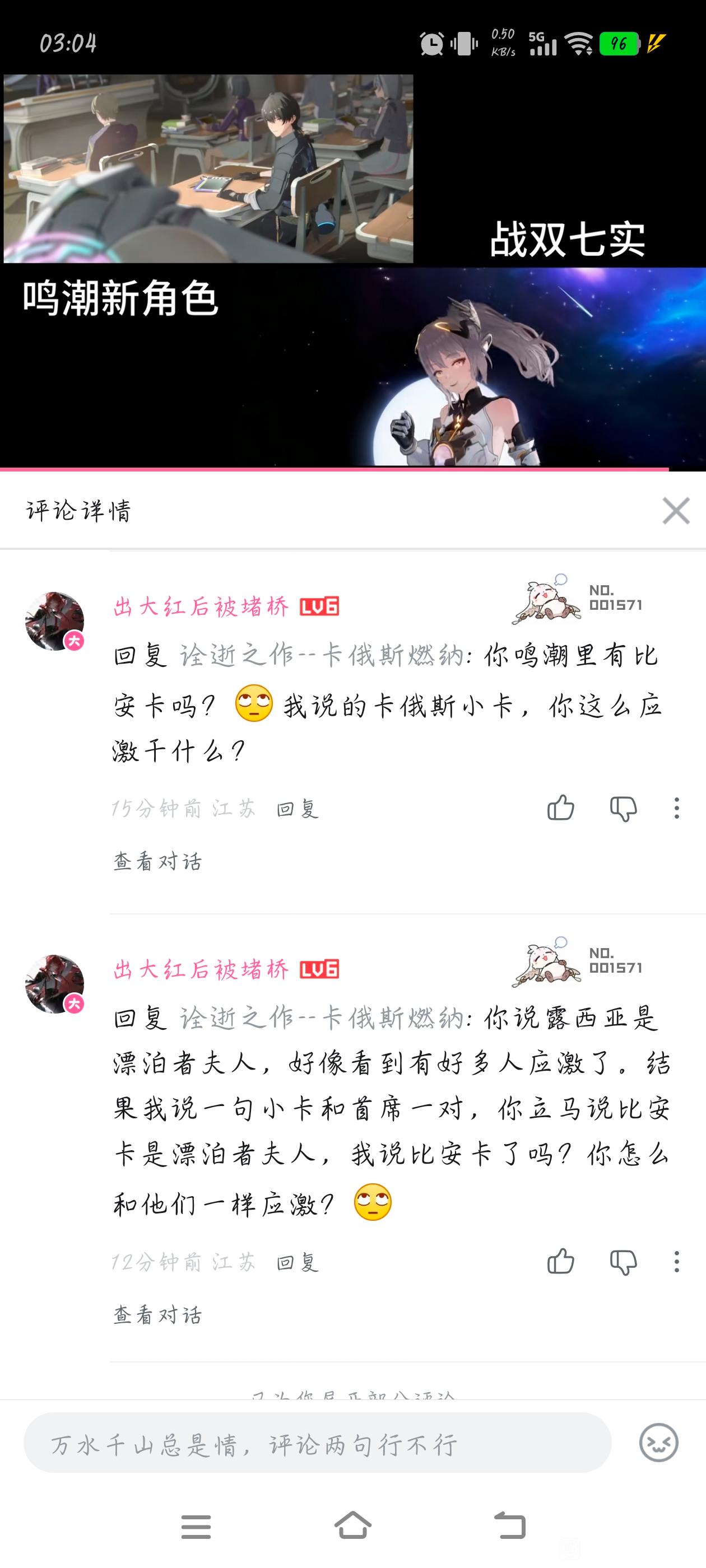This screenshot has height=1568, width=706.
Task: Open 出大红后被堵桥's avatar on the 15分钟前 comment
Action: (x=55, y=621)
